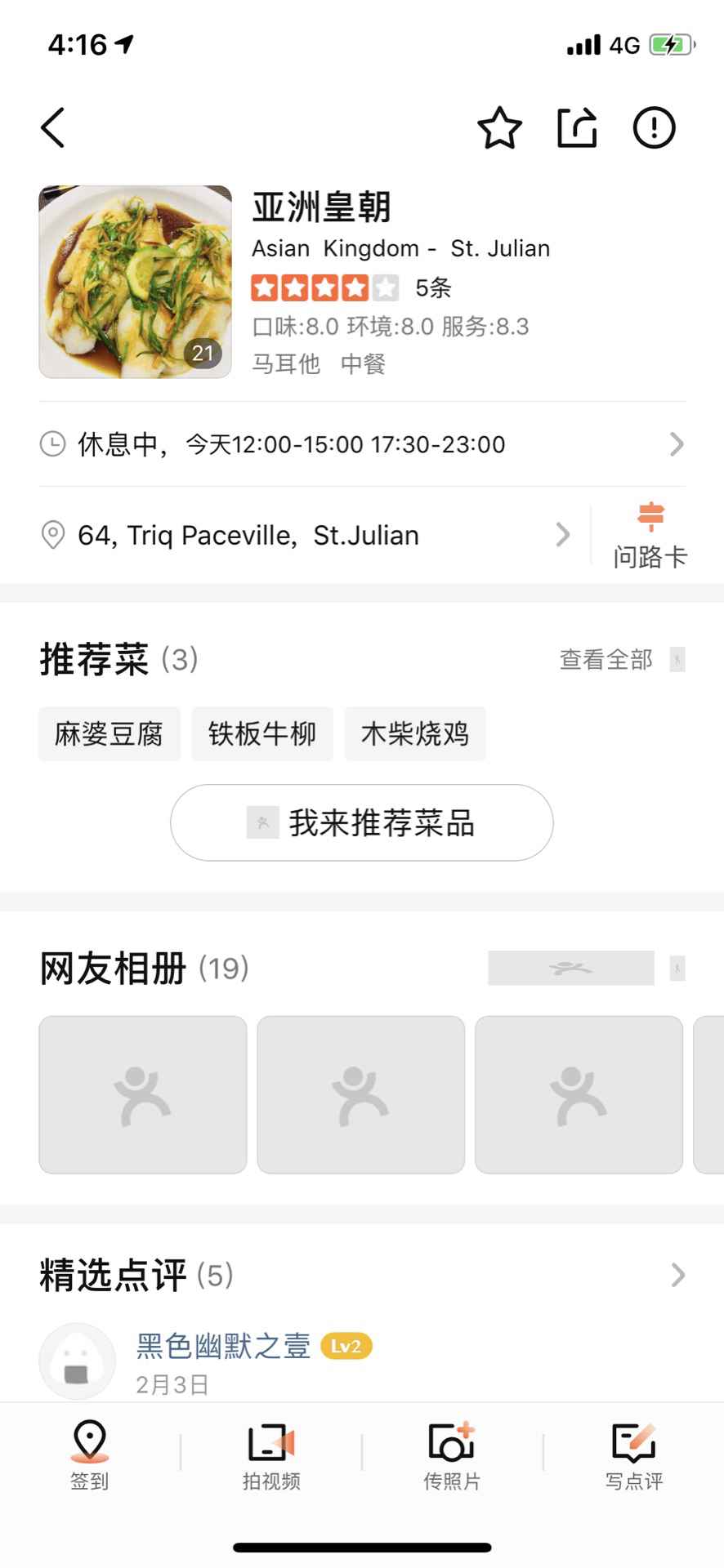Open the share icon at the top
The width and height of the screenshot is (724, 1568).
coord(577,127)
